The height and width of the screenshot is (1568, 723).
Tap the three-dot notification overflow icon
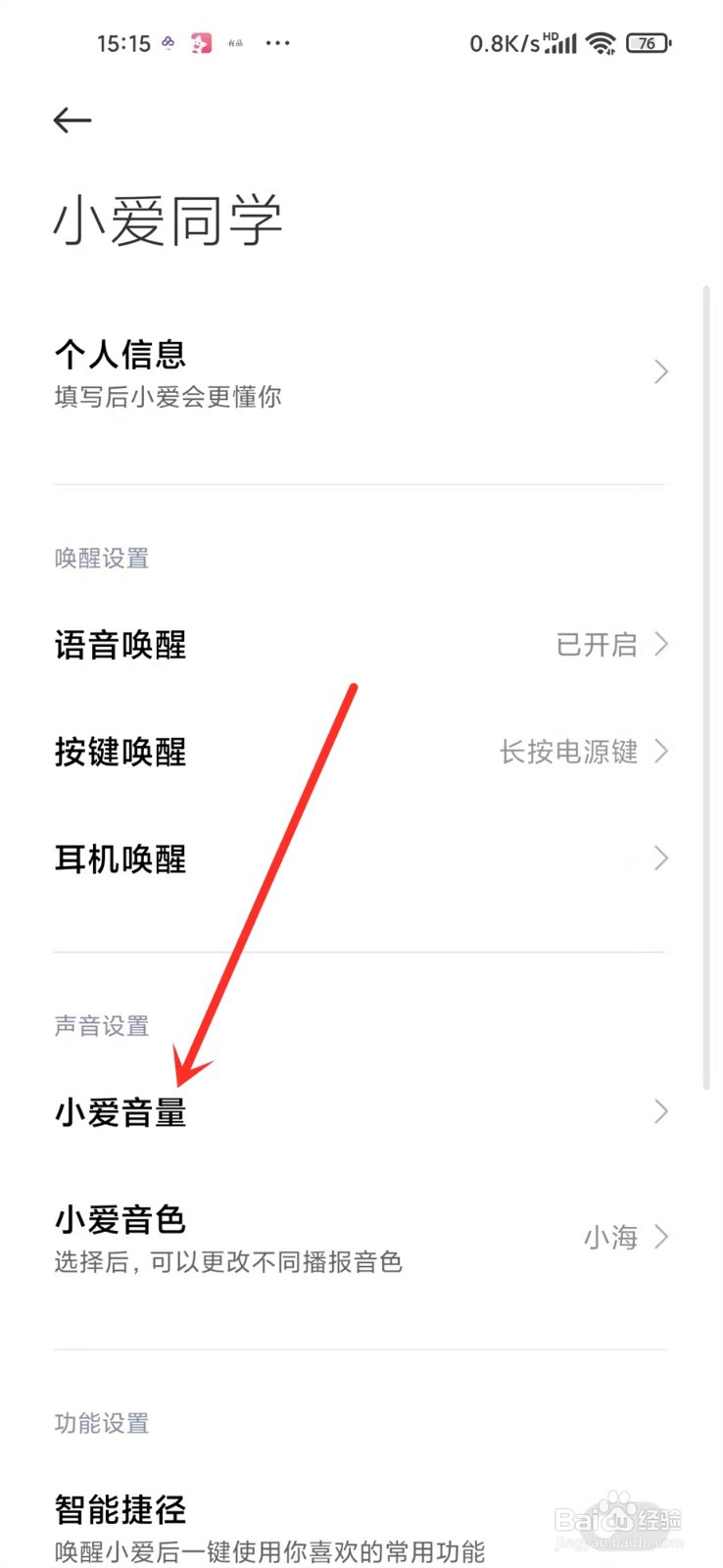[277, 42]
